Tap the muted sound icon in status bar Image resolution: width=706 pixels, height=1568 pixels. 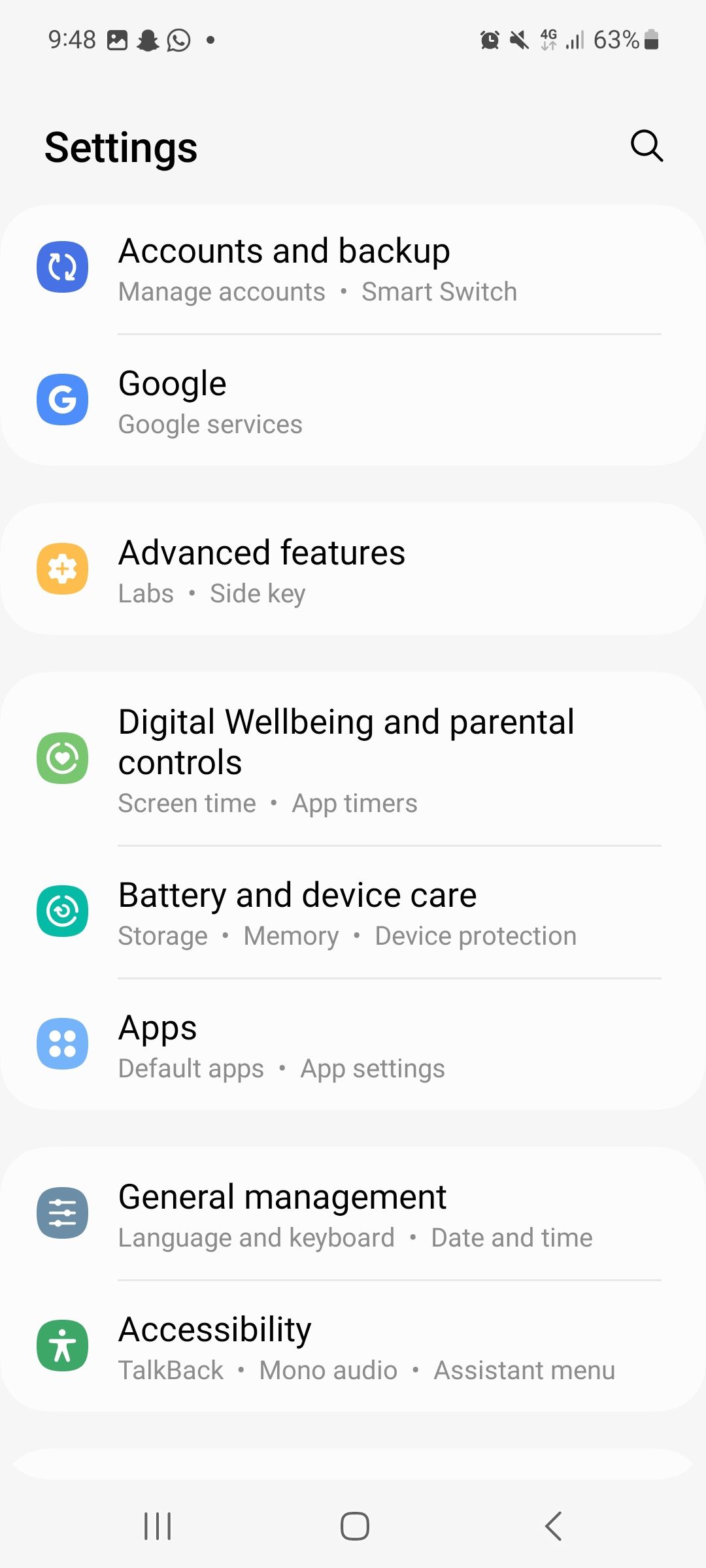pos(517,40)
